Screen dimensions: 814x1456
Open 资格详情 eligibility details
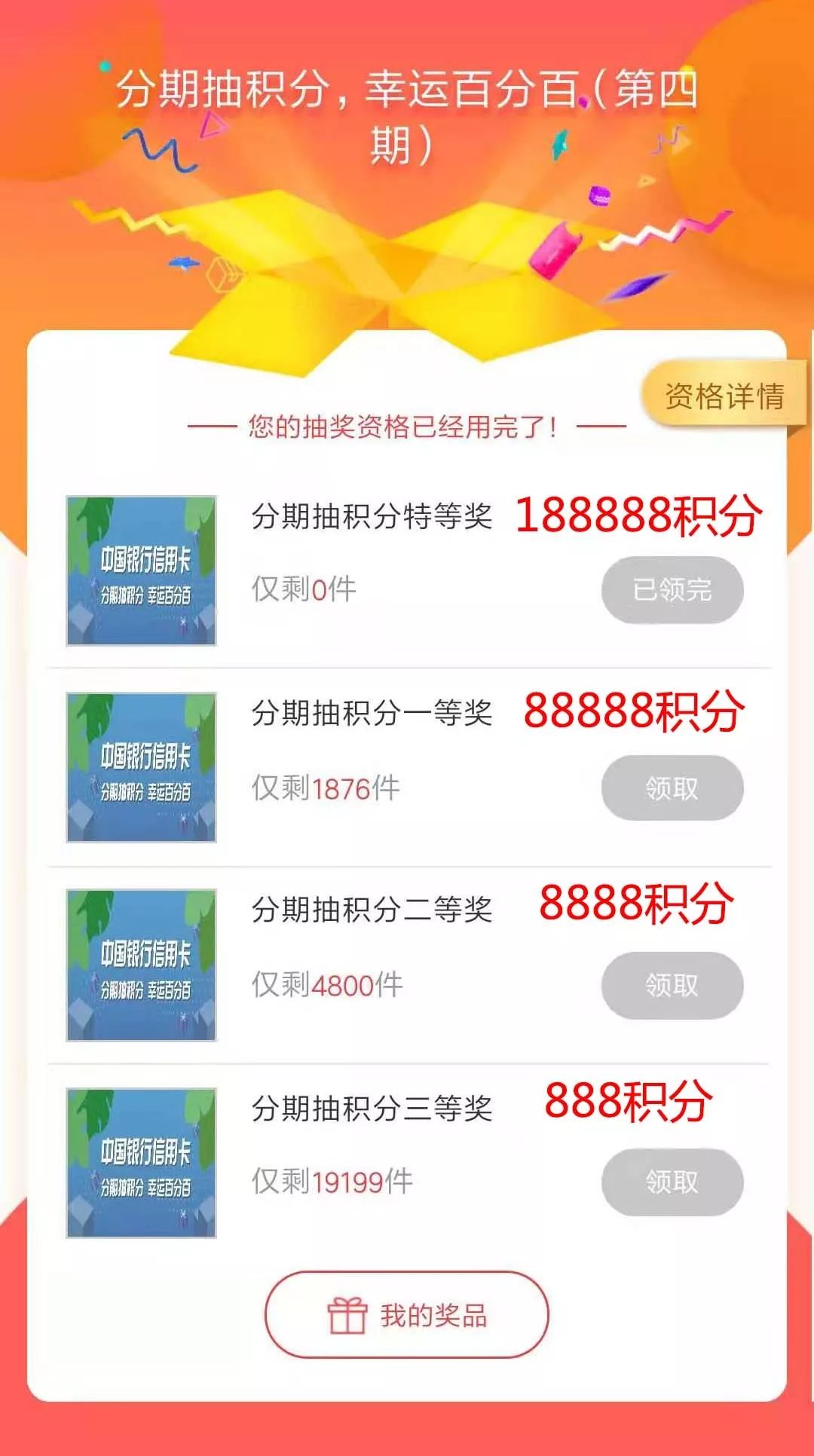pyautogui.click(x=724, y=397)
